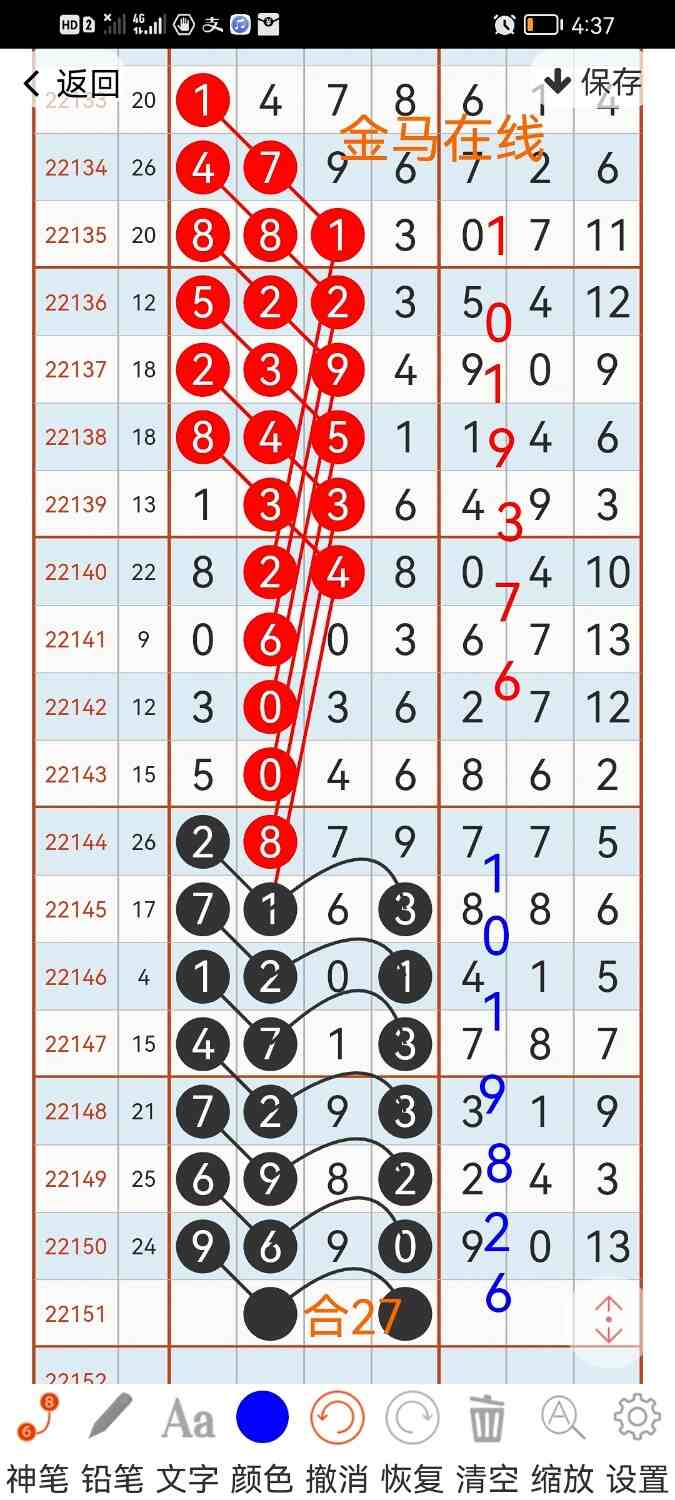Go back using the 返回 button

(x=70, y=83)
